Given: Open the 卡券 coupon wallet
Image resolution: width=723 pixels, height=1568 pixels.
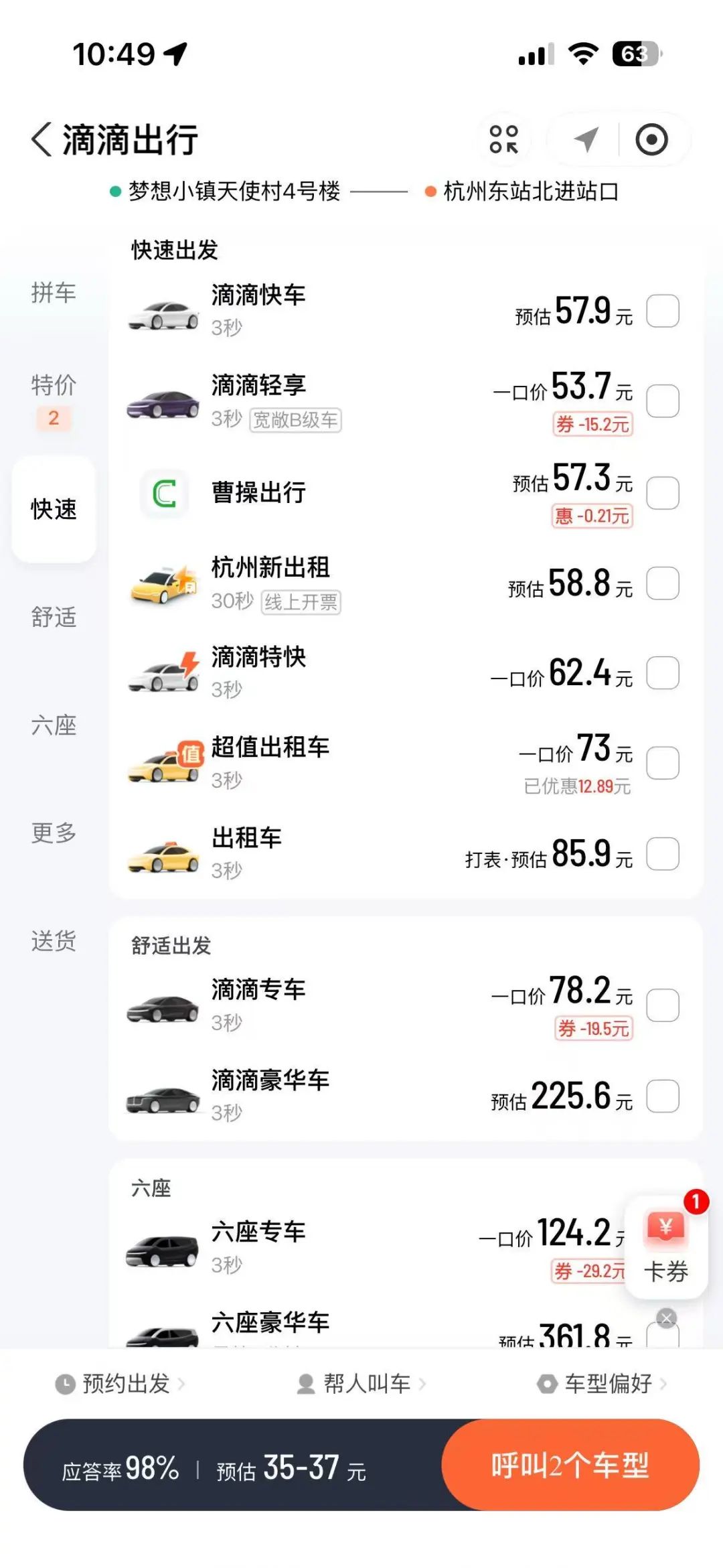Looking at the screenshot, I should pyautogui.click(x=665, y=1247).
